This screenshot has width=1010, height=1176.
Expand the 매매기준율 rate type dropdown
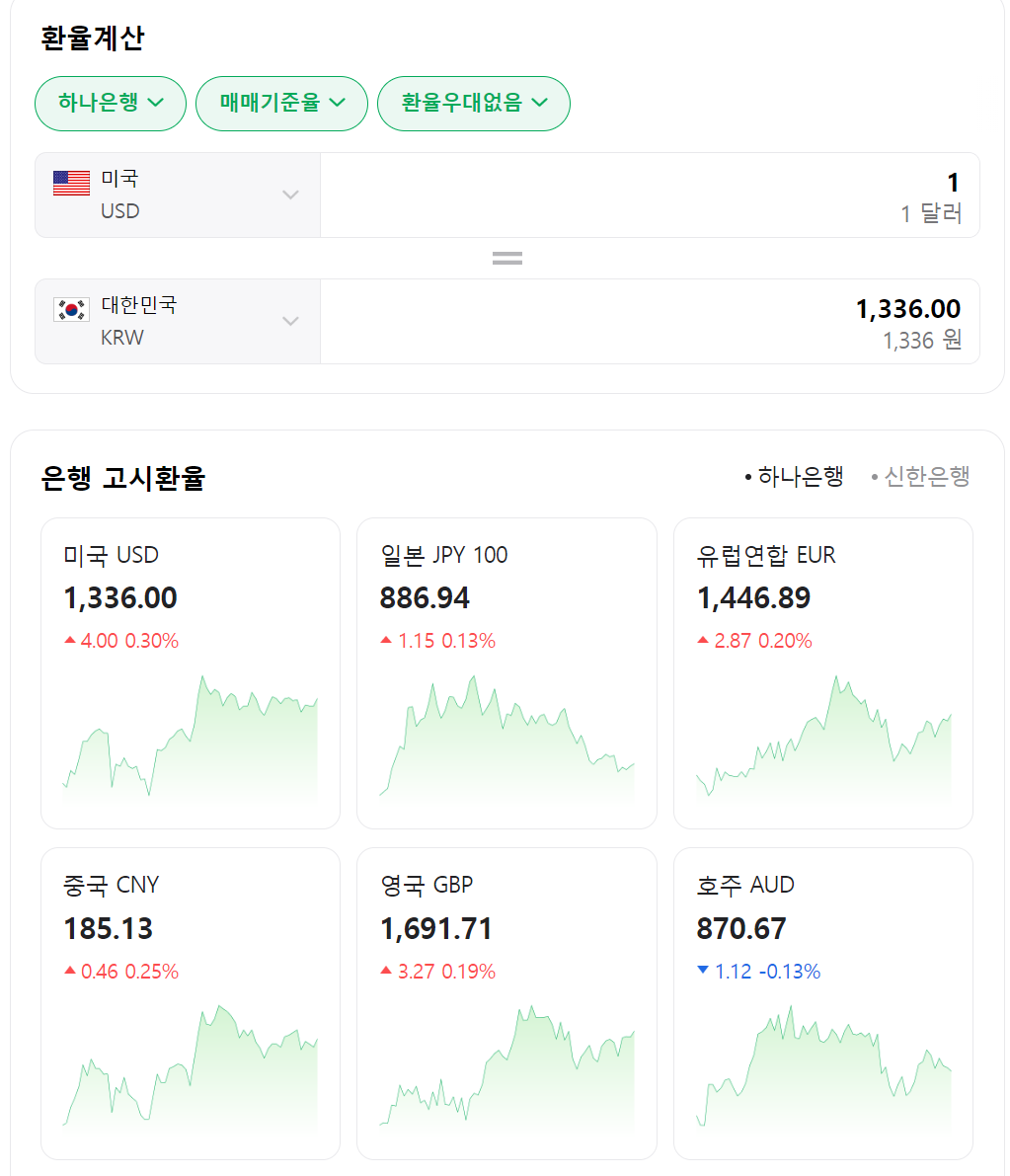(281, 103)
